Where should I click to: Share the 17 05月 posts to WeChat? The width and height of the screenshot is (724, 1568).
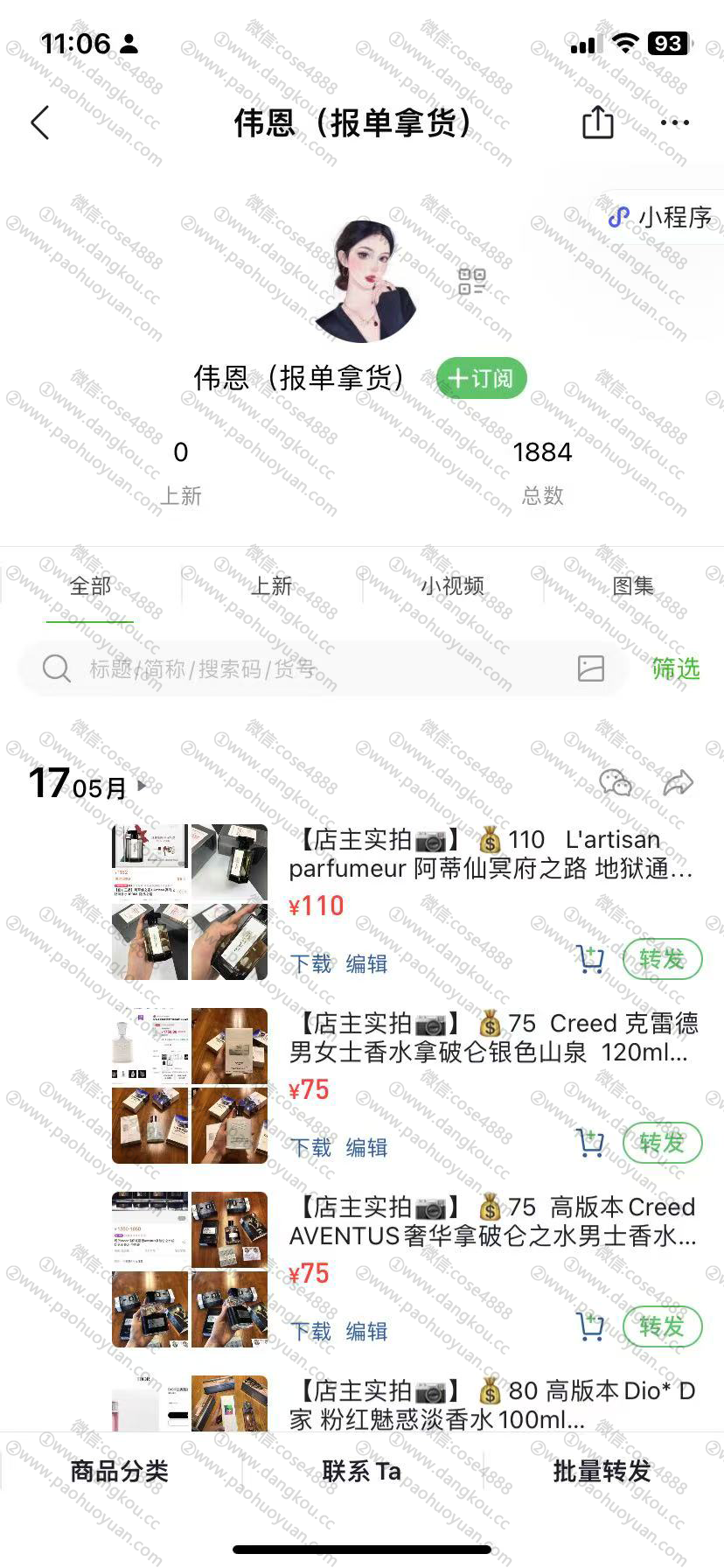(616, 782)
